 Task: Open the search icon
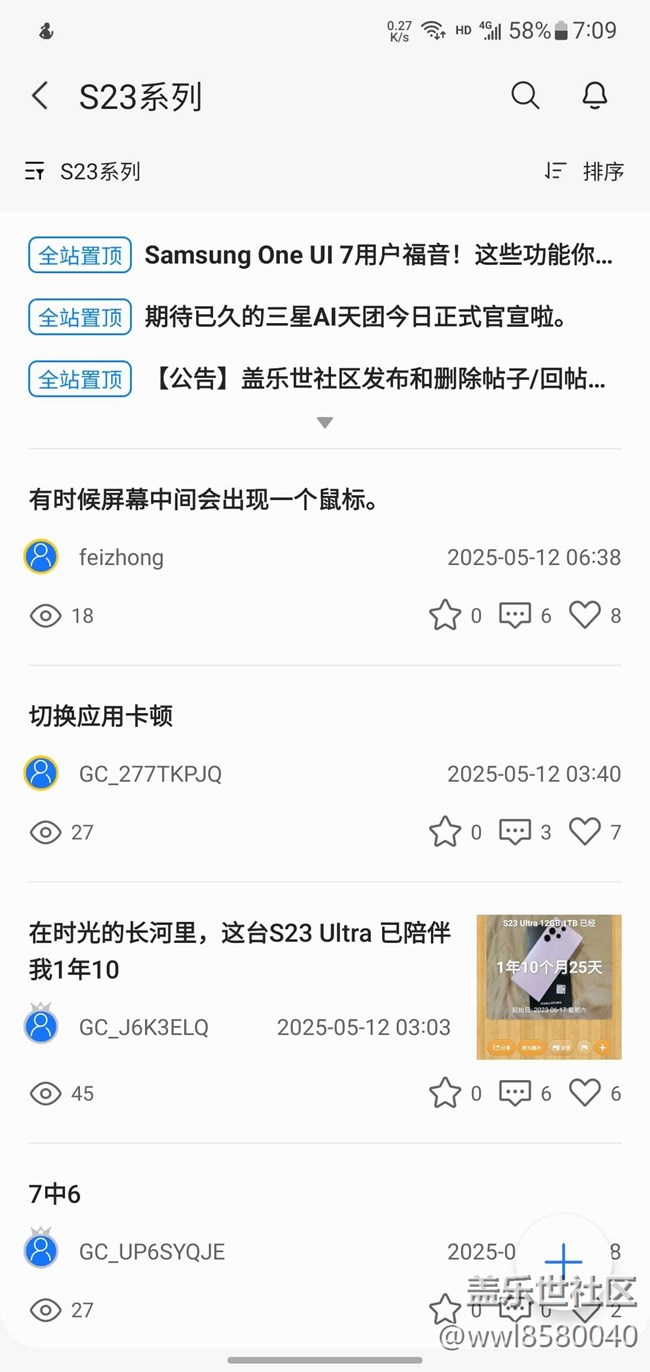525,96
